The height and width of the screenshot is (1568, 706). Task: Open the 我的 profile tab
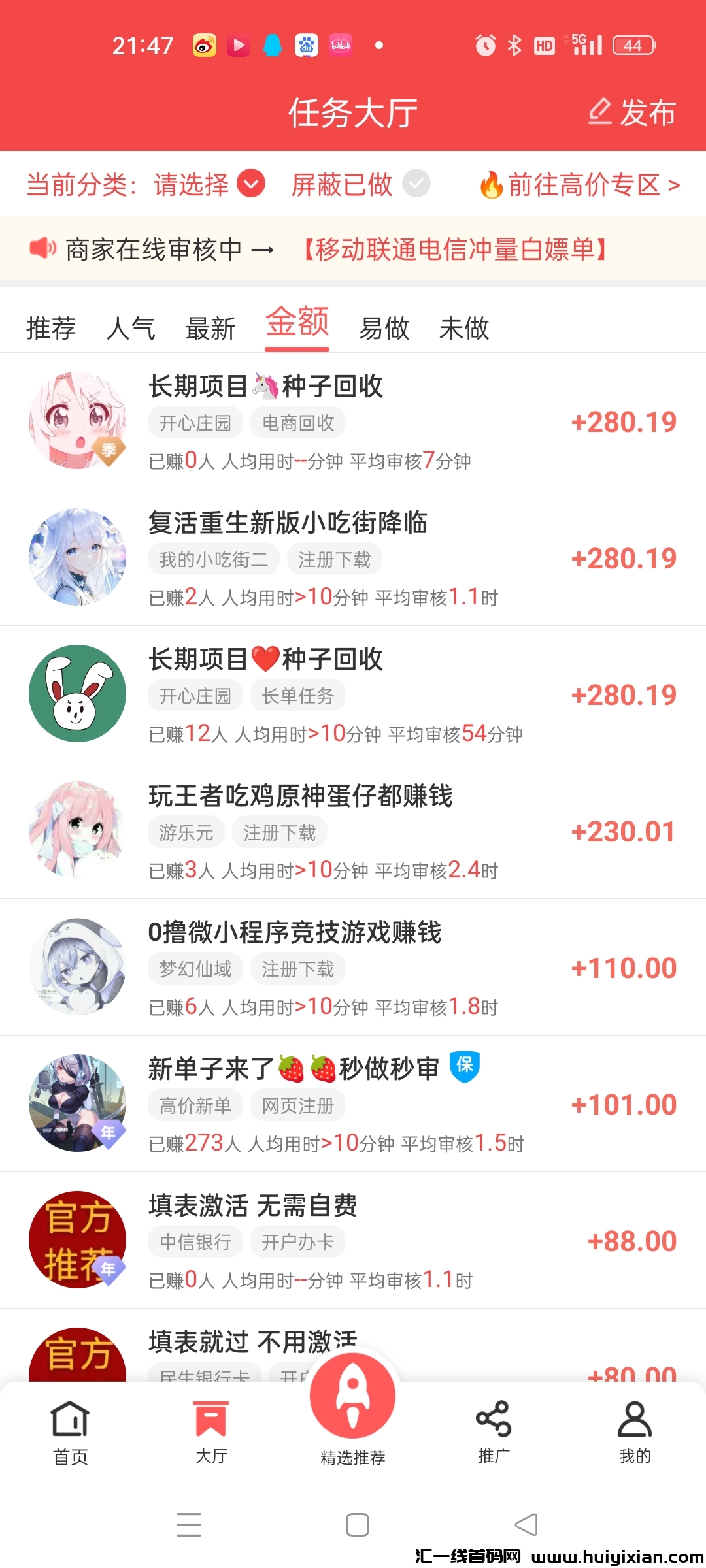tap(635, 1431)
